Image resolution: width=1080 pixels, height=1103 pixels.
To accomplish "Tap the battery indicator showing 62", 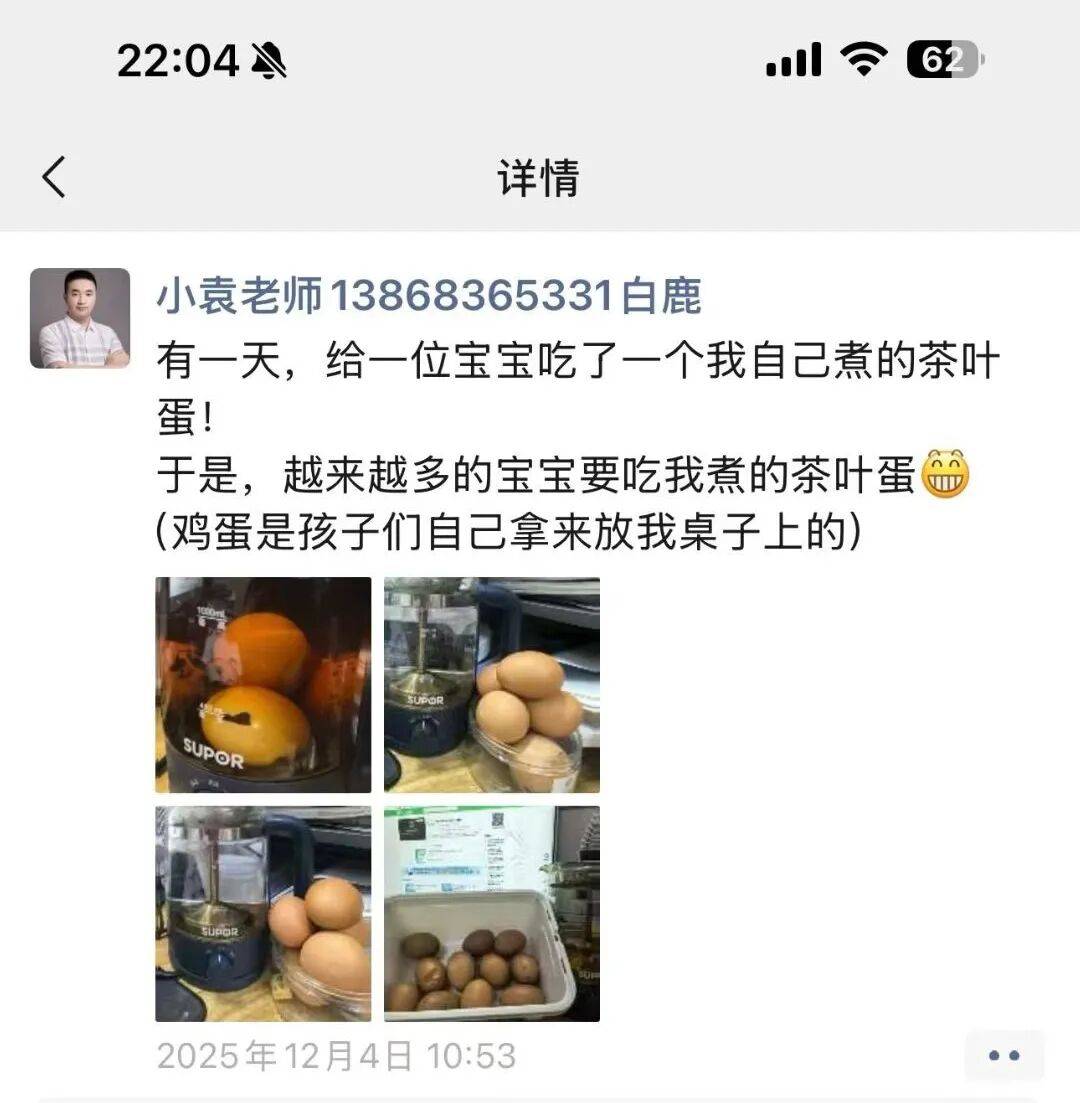I will point(941,60).
